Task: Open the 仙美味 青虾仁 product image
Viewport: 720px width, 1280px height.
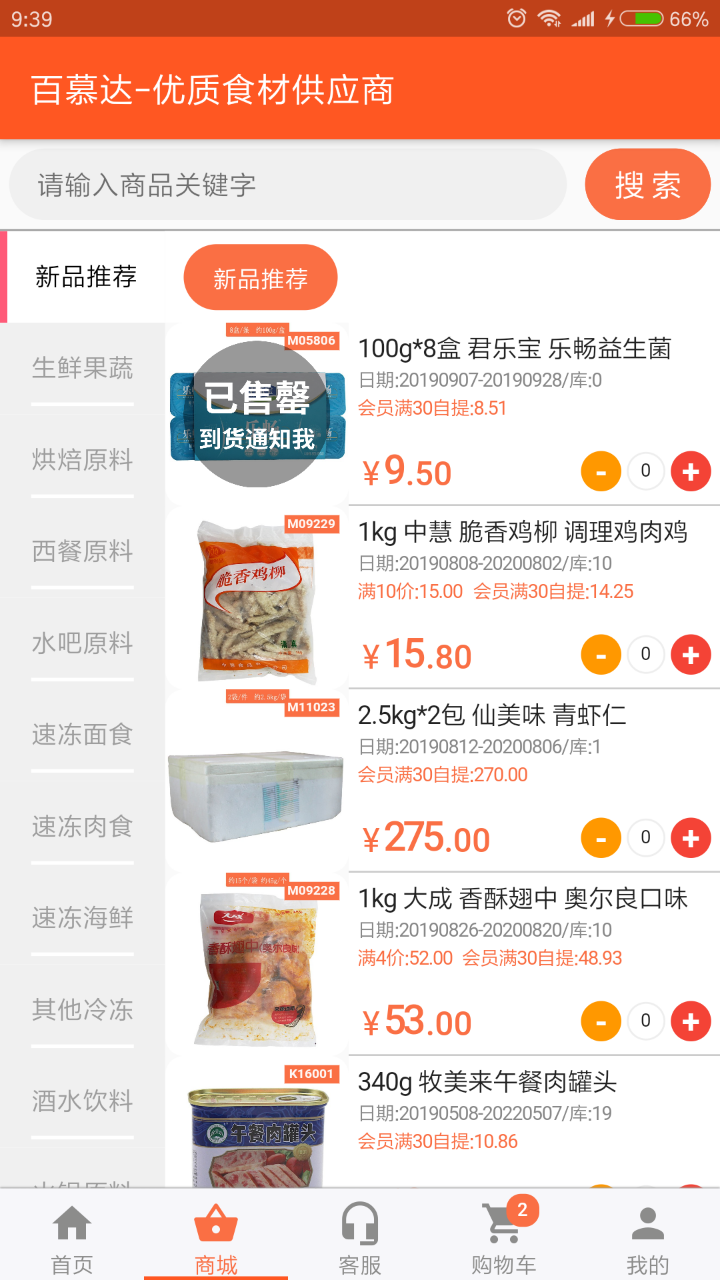Action: tap(256, 795)
